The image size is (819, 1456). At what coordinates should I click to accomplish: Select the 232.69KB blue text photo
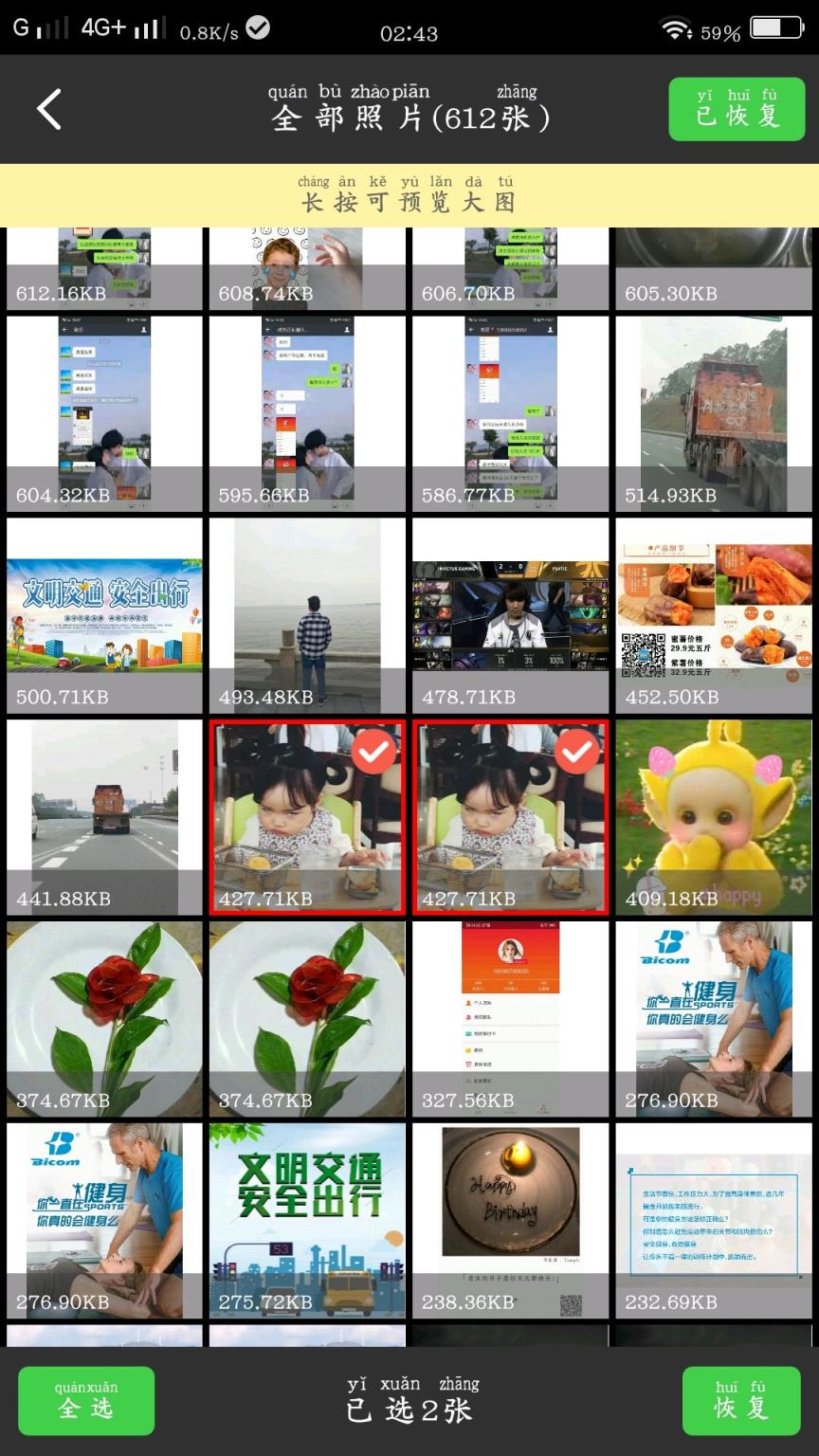pos(714,1221)
